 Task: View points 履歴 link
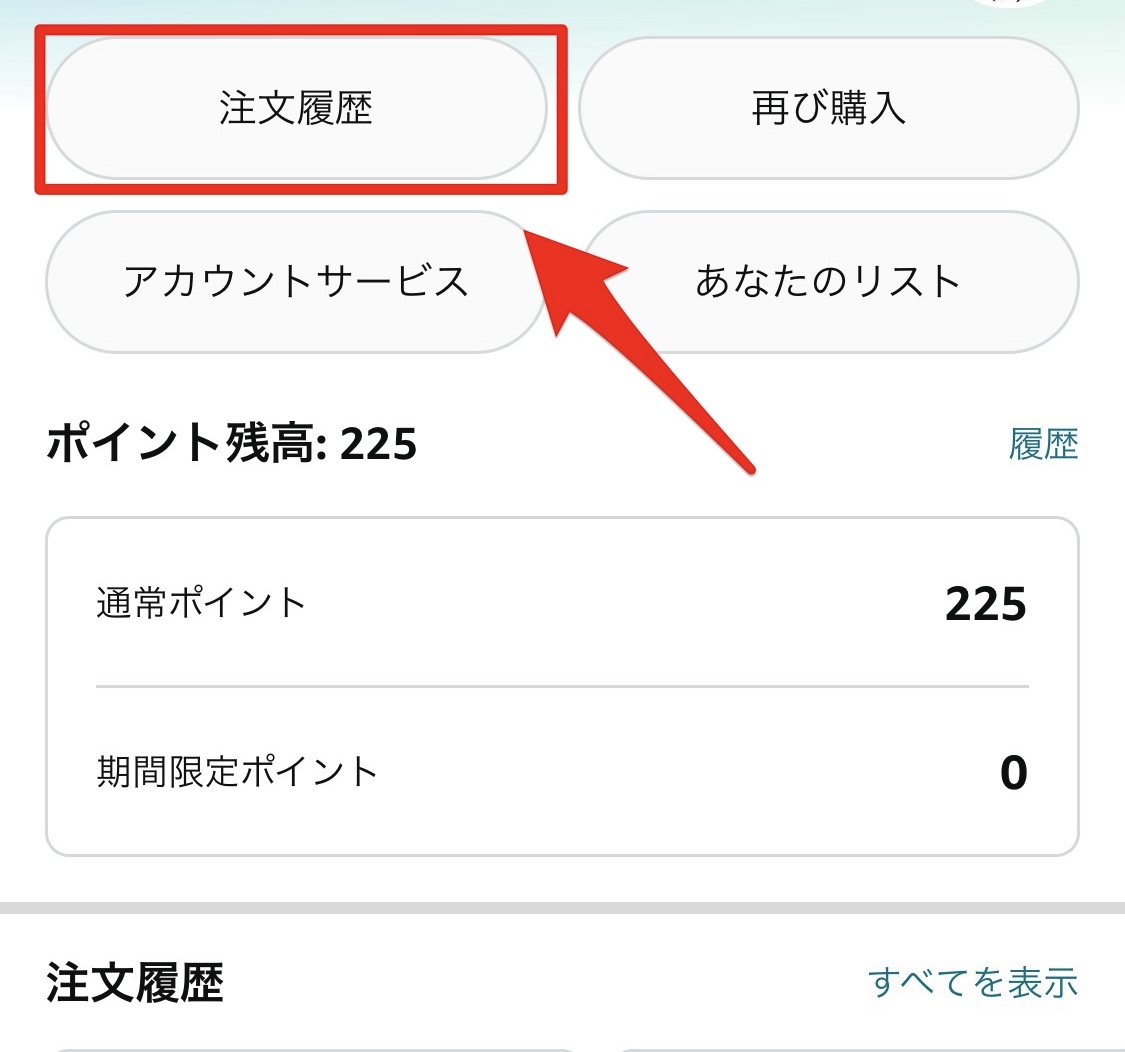(x=1043, y=444)
